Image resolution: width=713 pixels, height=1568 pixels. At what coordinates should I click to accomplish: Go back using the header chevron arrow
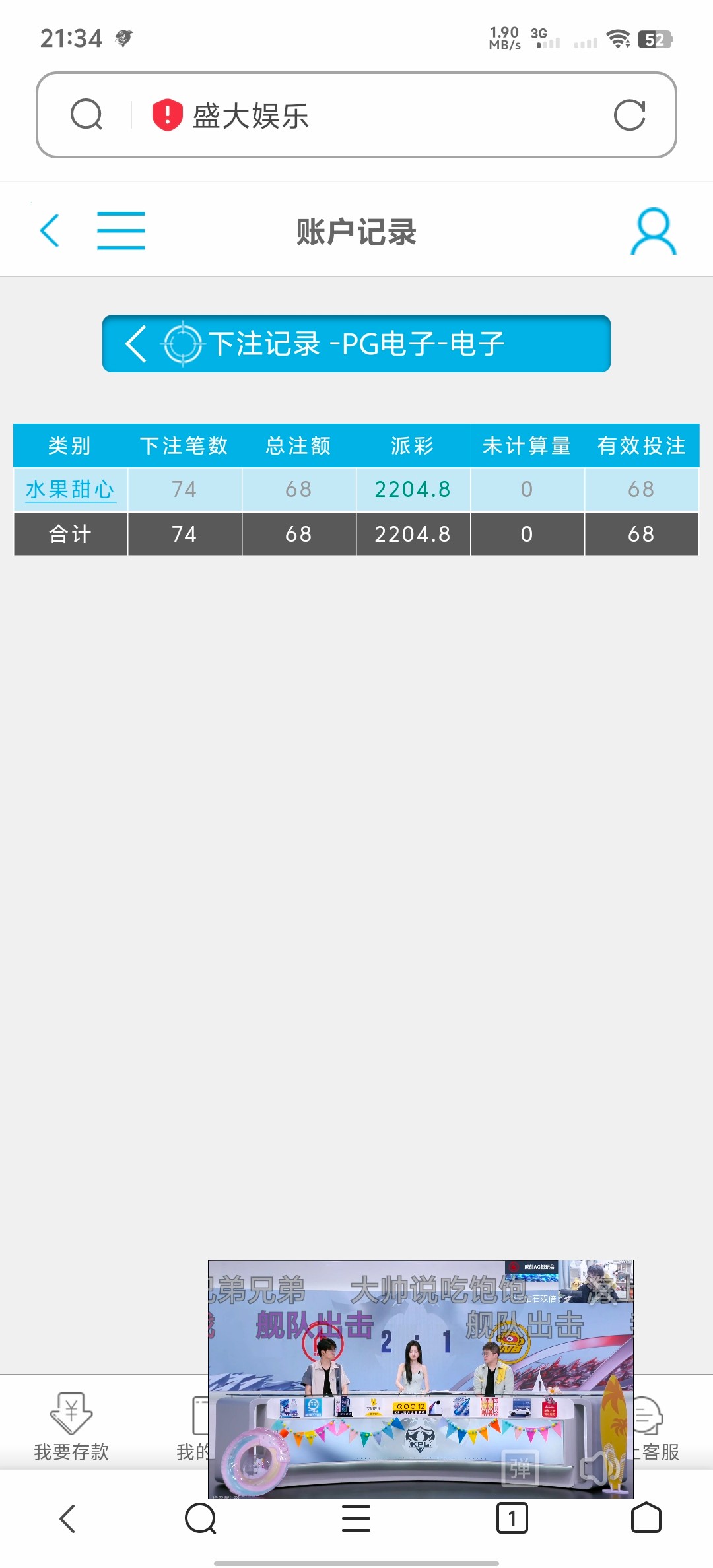point(50,230)
